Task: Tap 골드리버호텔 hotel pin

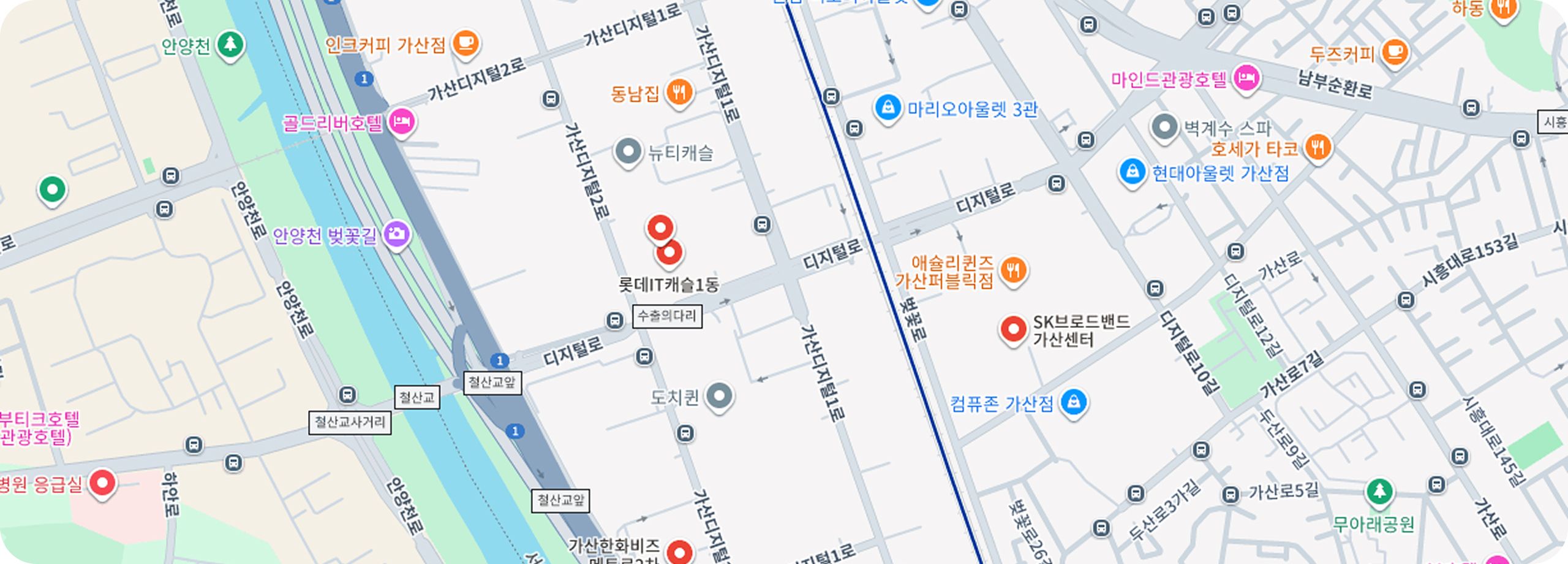Action: click(x=401, y=121)
